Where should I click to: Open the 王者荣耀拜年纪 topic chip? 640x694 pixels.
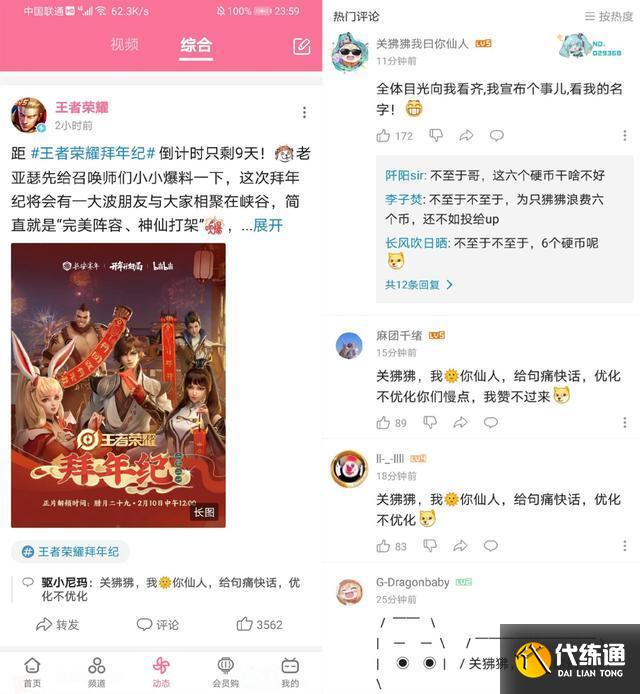tap(71, 551)
